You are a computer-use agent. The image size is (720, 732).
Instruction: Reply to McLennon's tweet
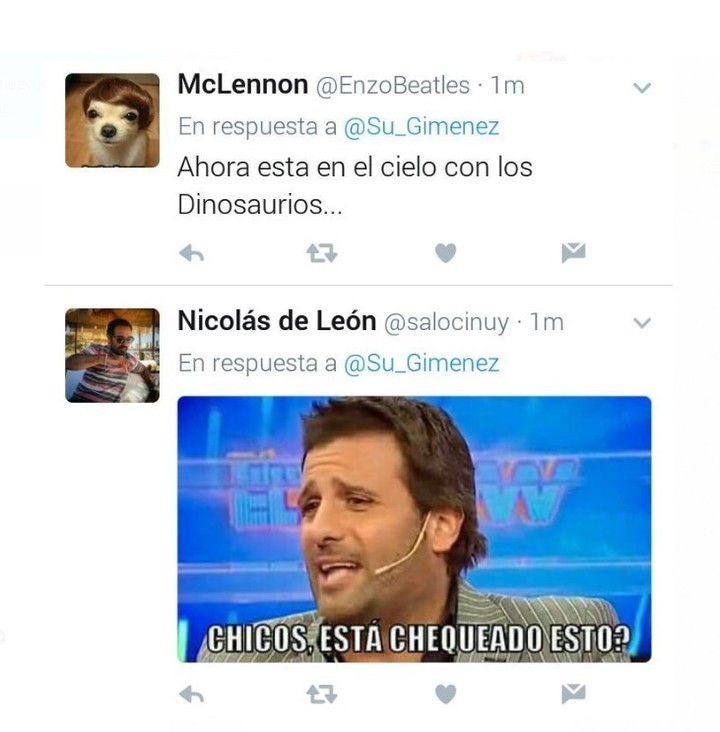191,254
